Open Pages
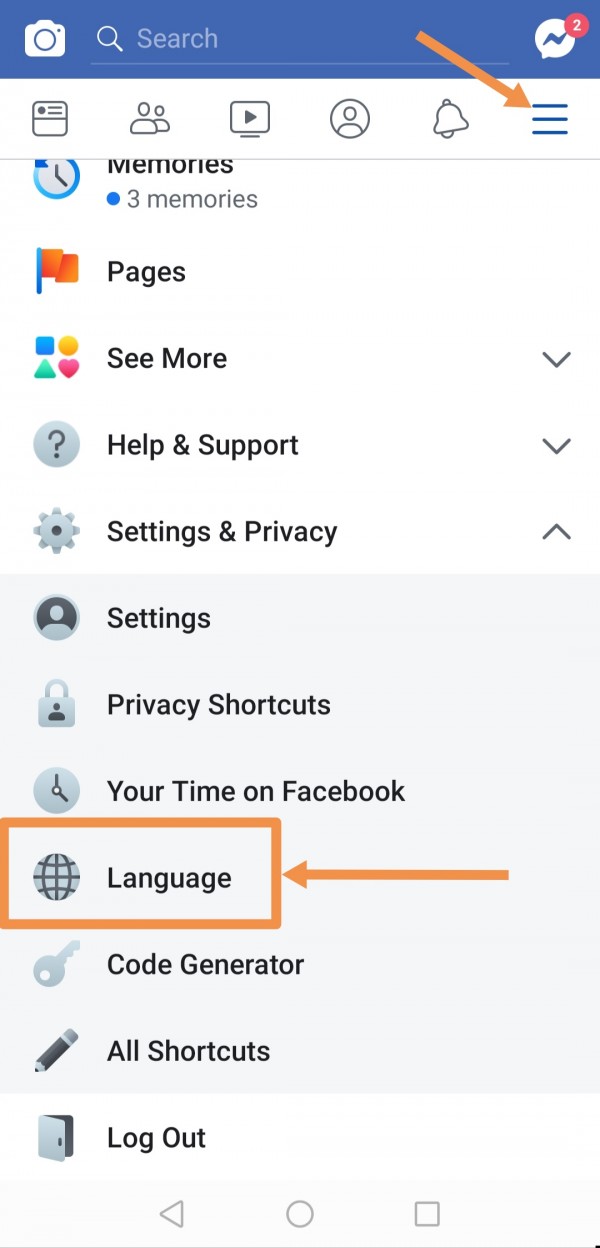Image resolution: width=600 pixels, height=1248 pixels. (x=146, y=272)
